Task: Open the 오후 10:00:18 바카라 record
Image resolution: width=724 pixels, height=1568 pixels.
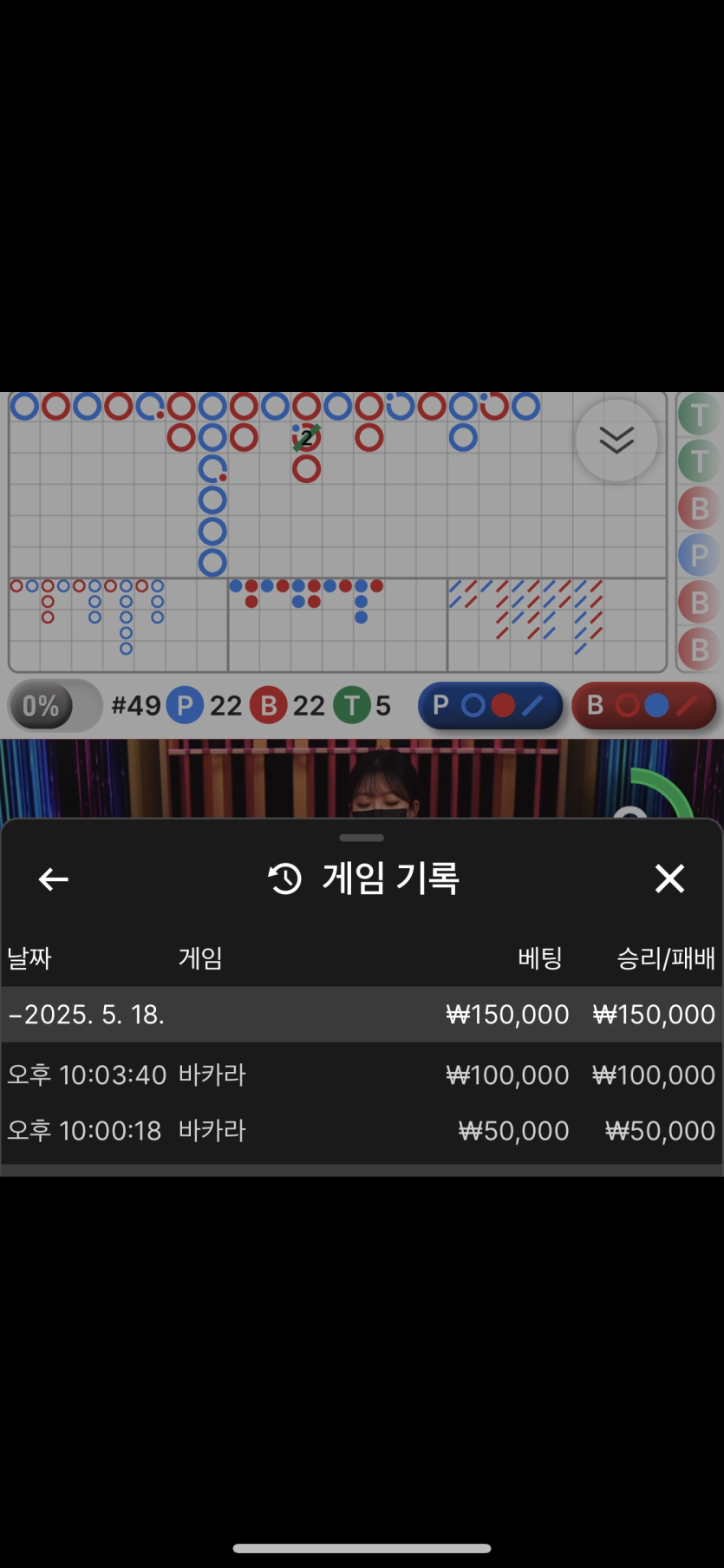Action: click(362, 1130)
